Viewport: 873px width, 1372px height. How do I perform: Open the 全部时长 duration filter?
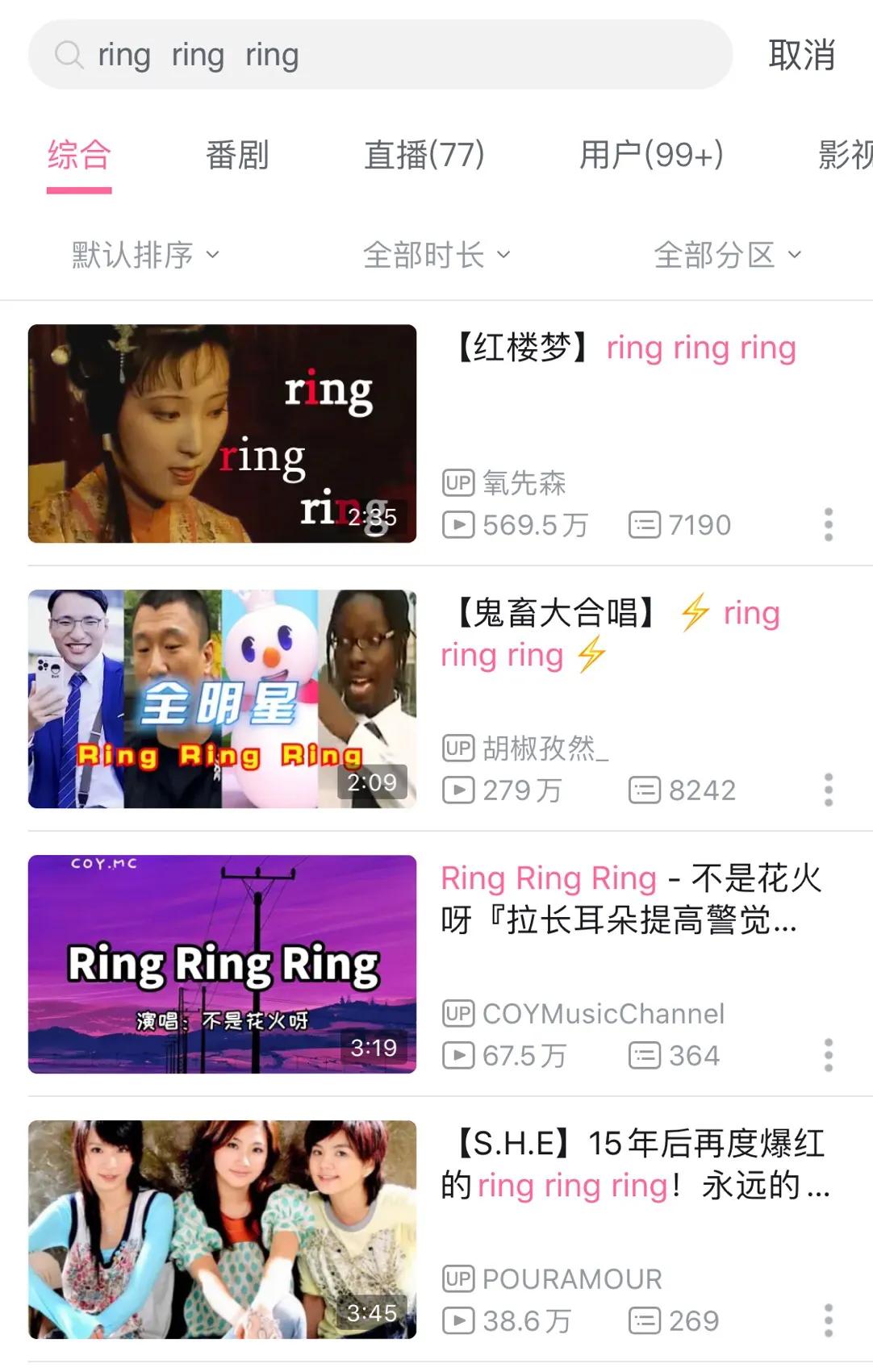click(x=437, y=254)
